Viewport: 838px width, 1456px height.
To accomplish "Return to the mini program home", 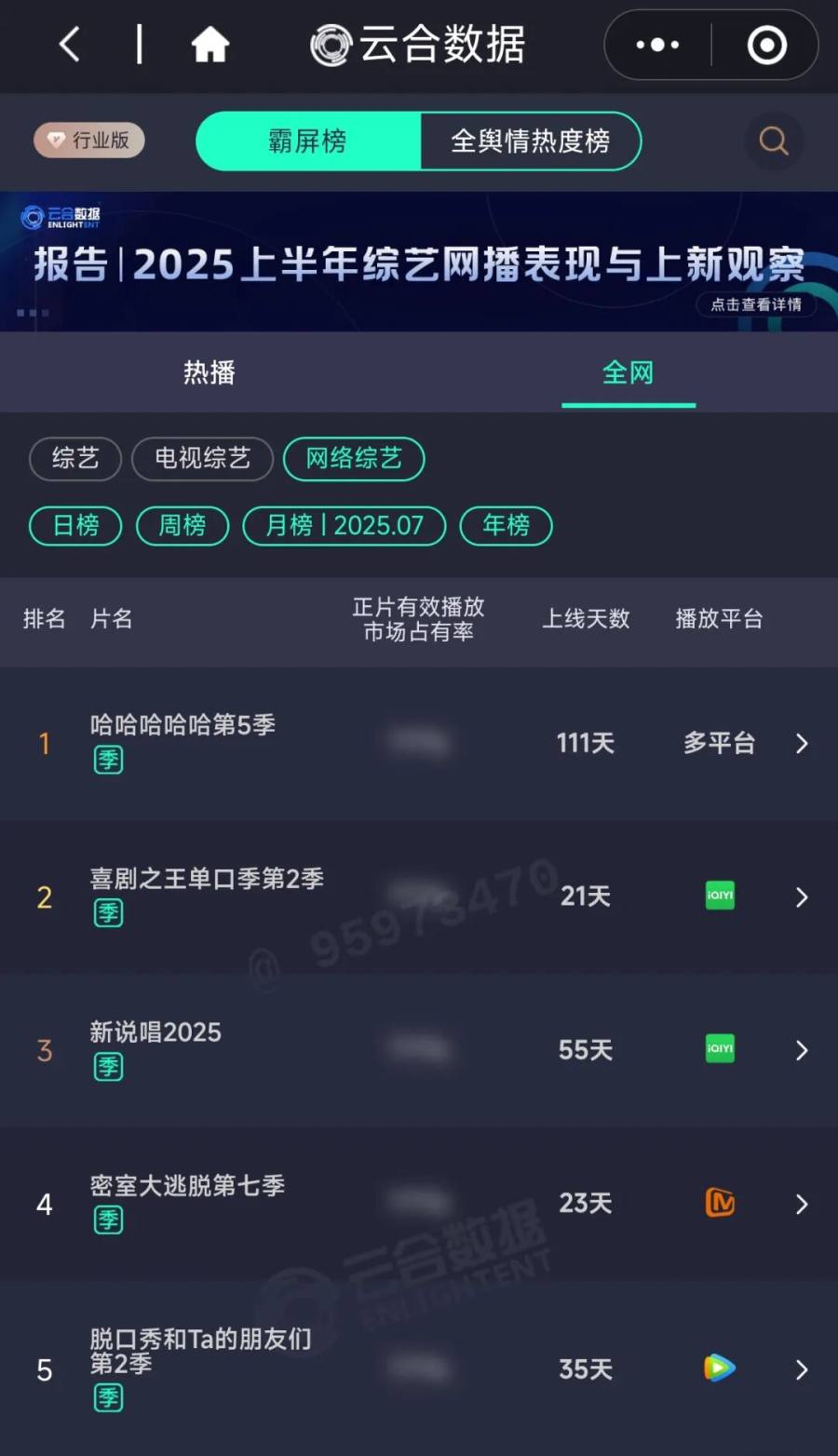I will pyautogui.click(x=209, y=44).
